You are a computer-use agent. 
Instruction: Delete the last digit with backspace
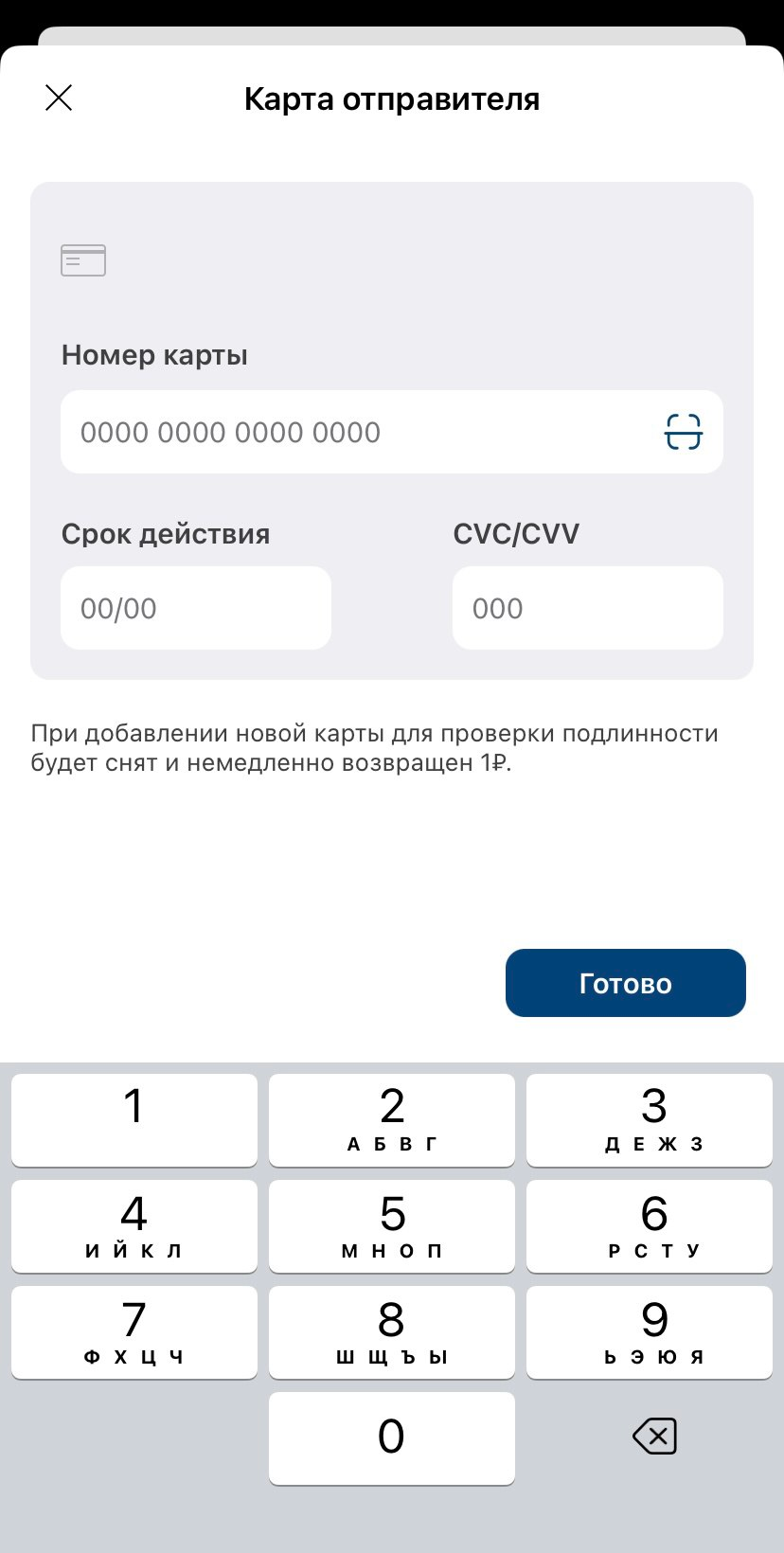(654, 1437)
